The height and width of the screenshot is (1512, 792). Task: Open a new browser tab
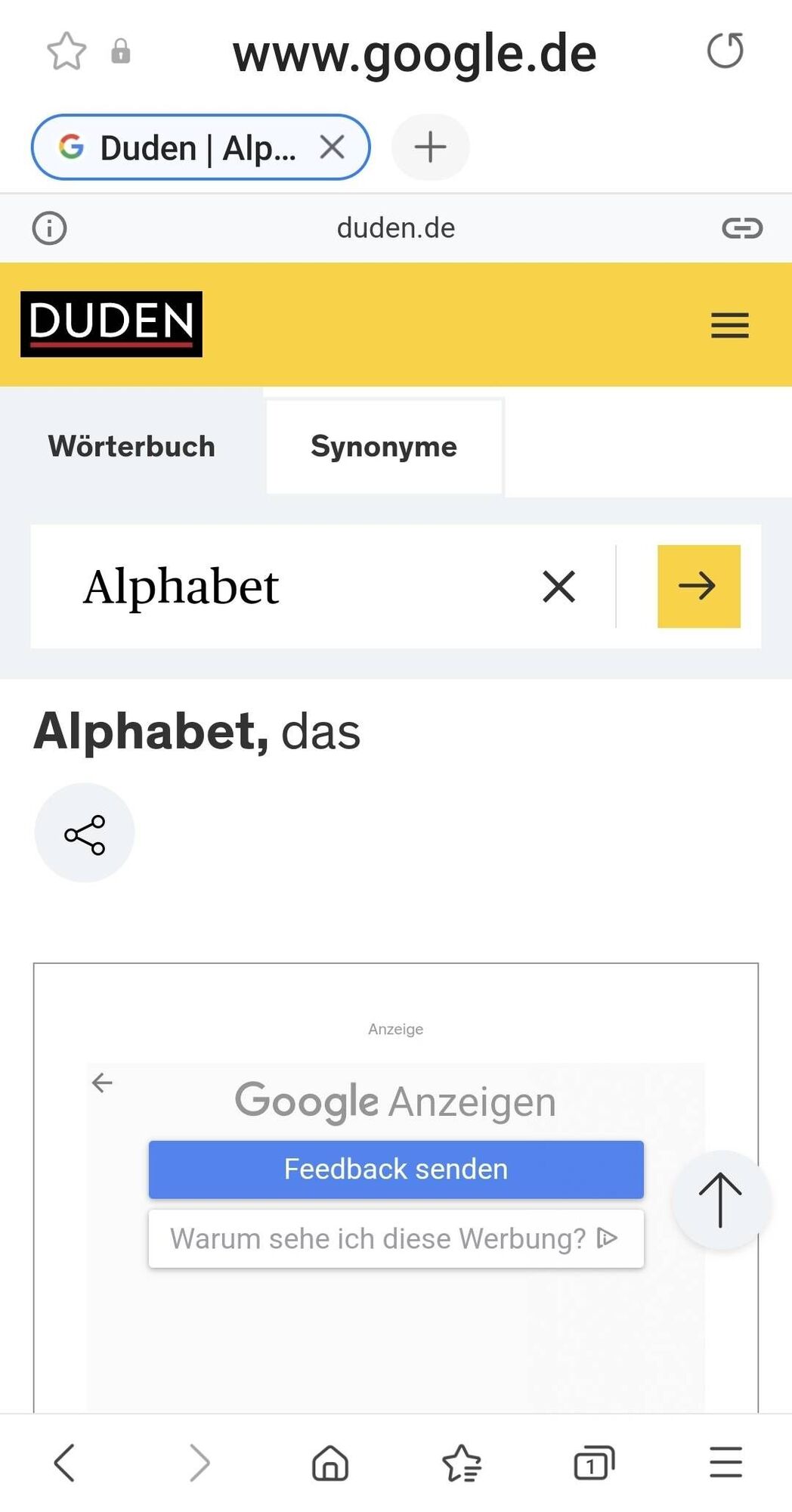(x=430, y=147)
